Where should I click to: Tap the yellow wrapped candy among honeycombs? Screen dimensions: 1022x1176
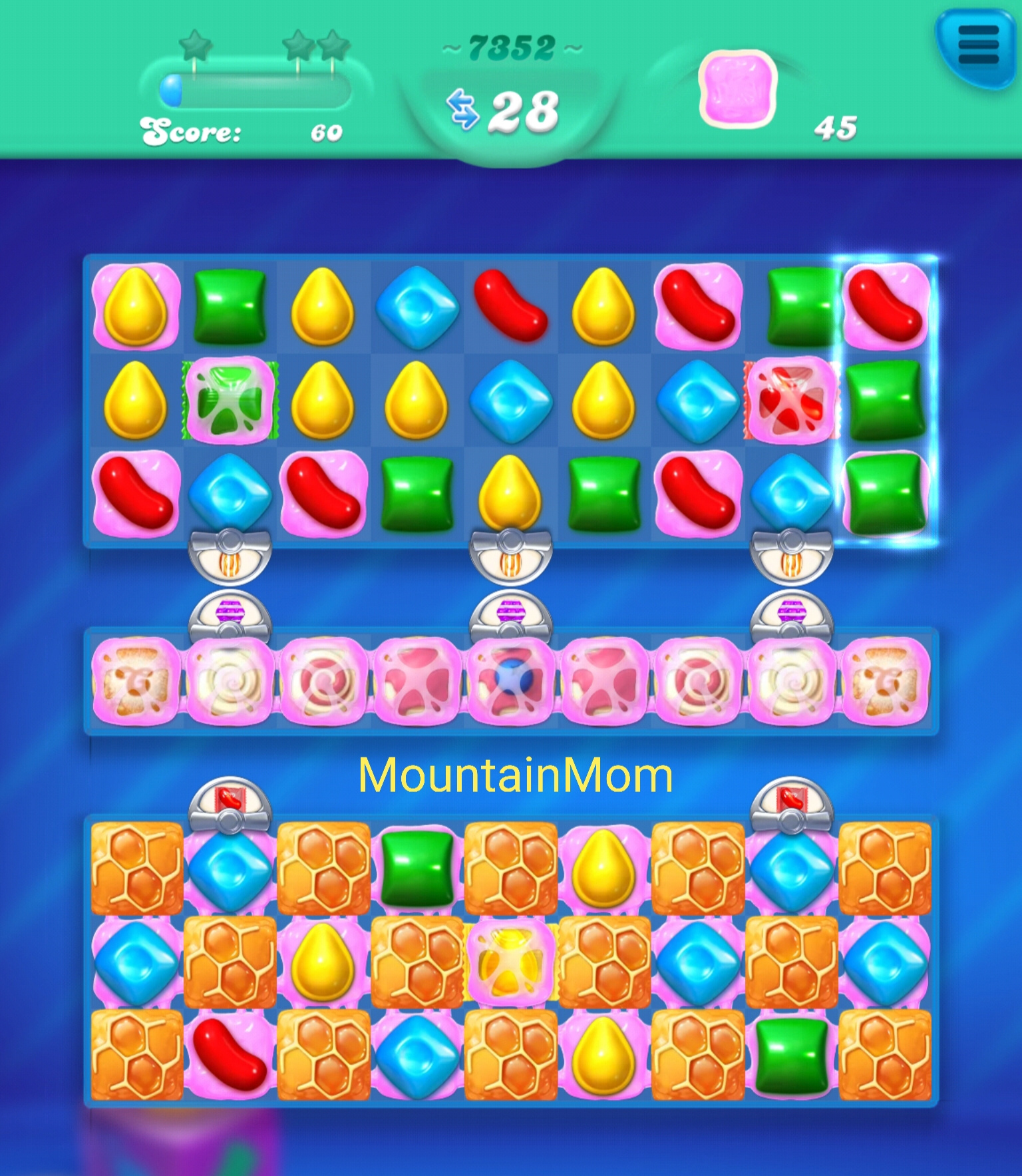click(510, 961)
